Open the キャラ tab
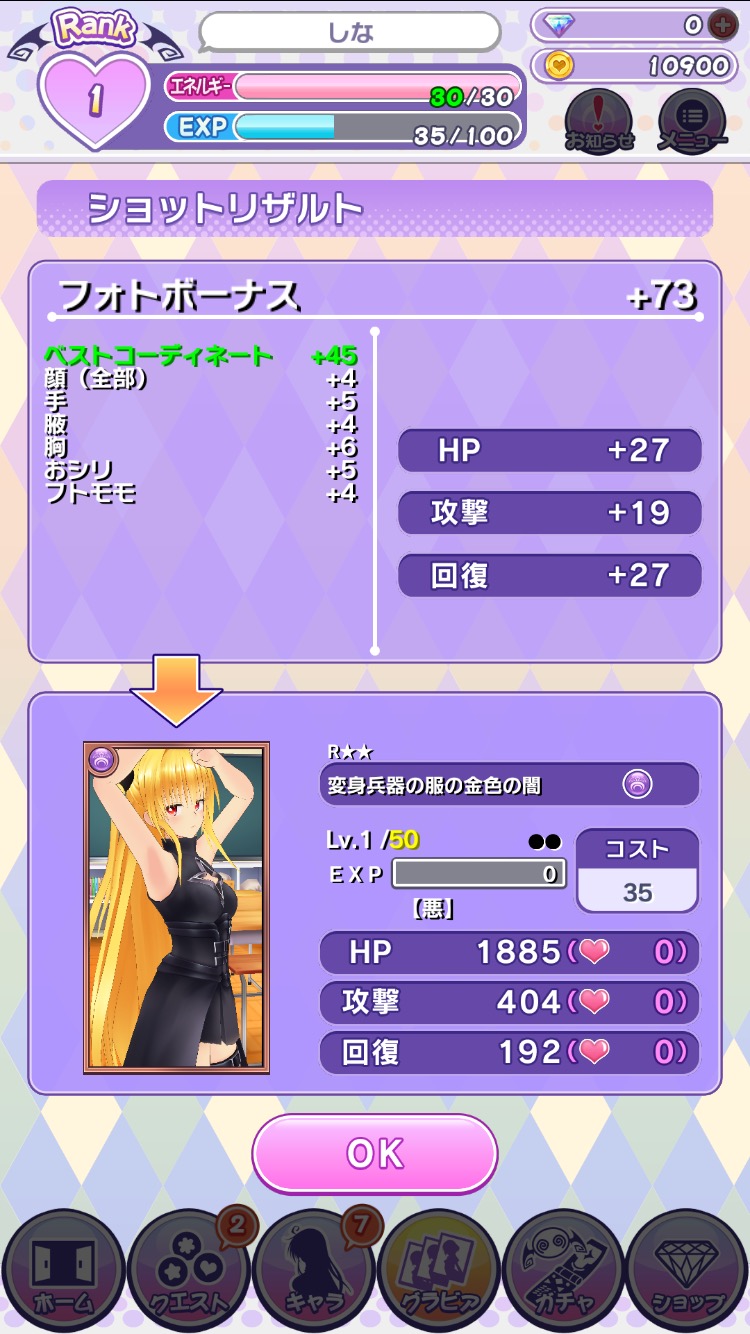Viewport: 750px width, 1334px height. click(313, 1270)
